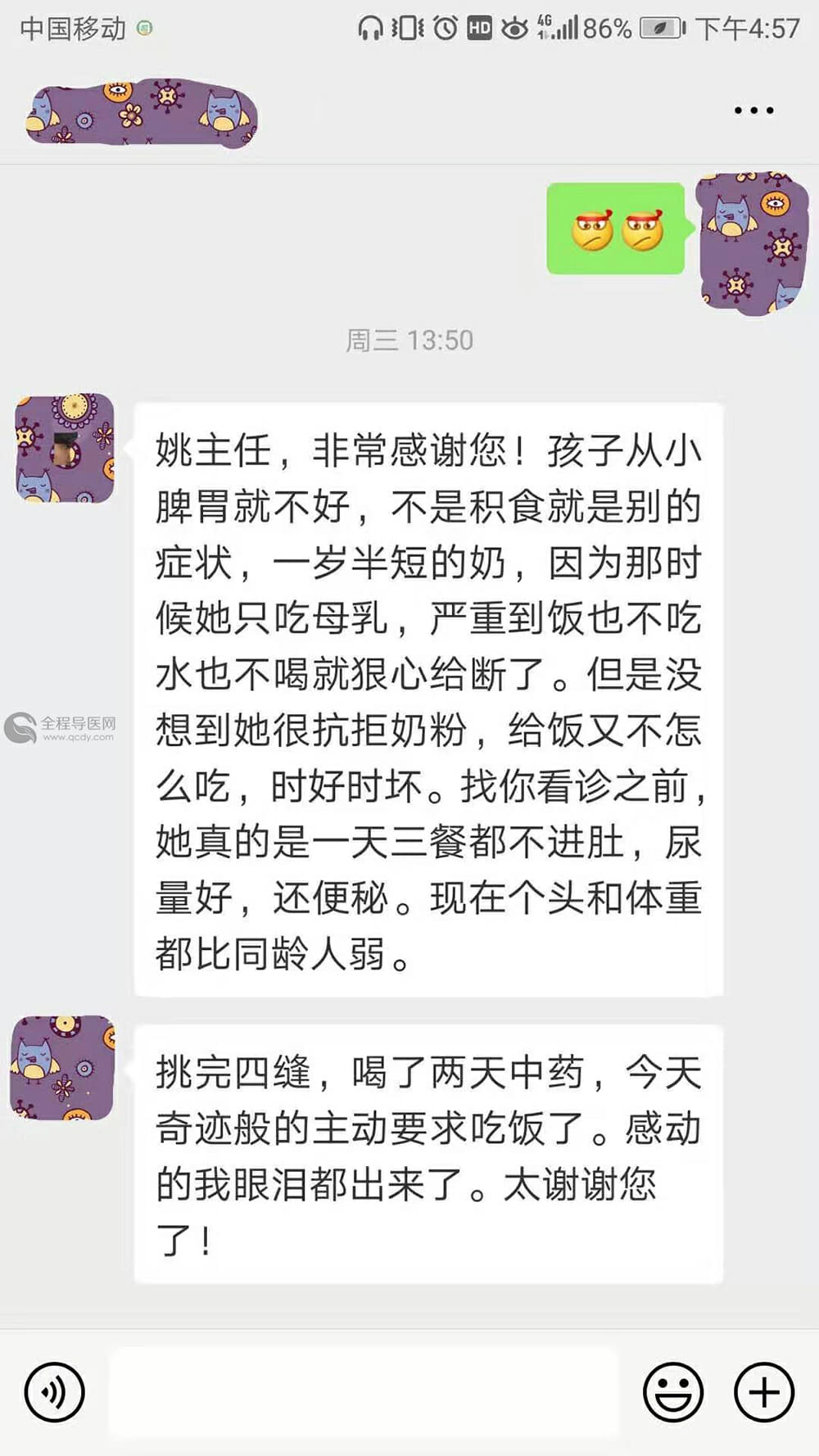Open the emoji sticker panel
This screenshot has height=1456, width=819.
point(673,1391)
